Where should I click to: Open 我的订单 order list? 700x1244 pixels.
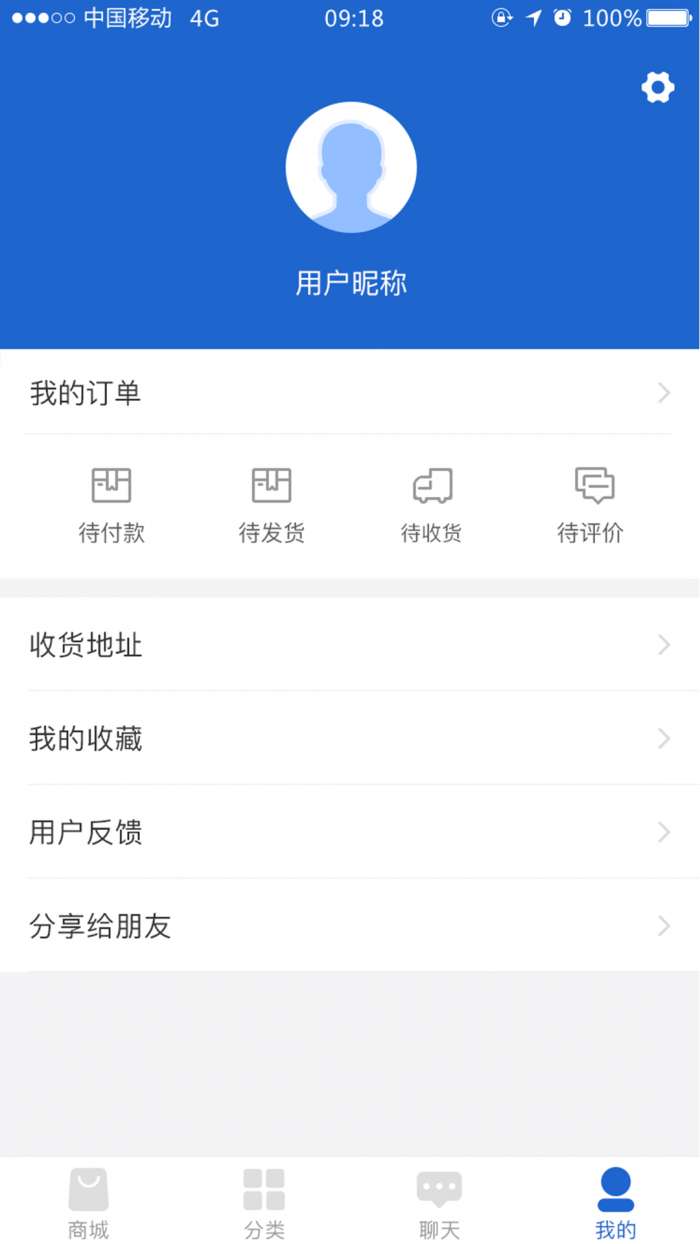coord(350,393)
